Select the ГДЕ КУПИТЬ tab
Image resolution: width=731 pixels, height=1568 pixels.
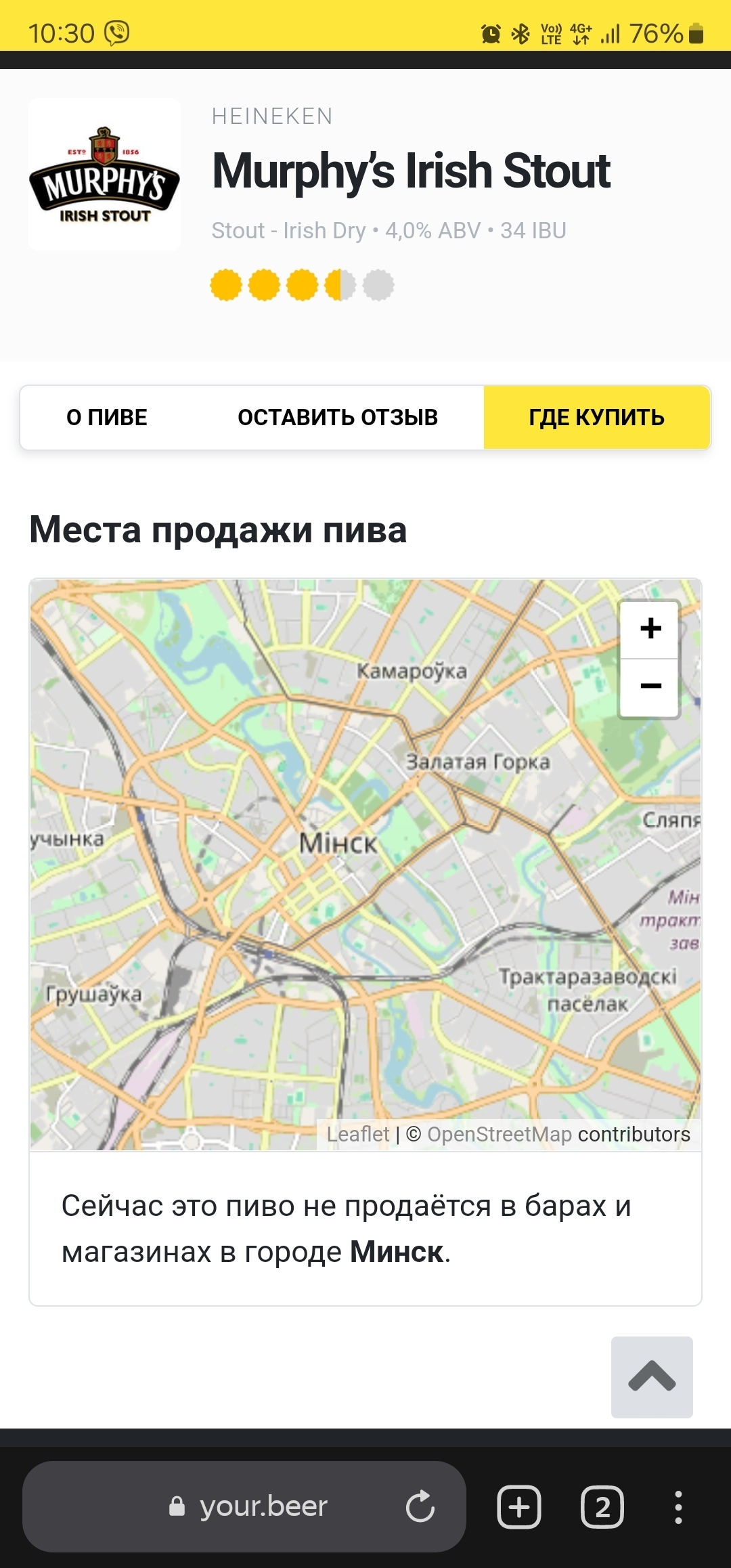coord(596,417)
